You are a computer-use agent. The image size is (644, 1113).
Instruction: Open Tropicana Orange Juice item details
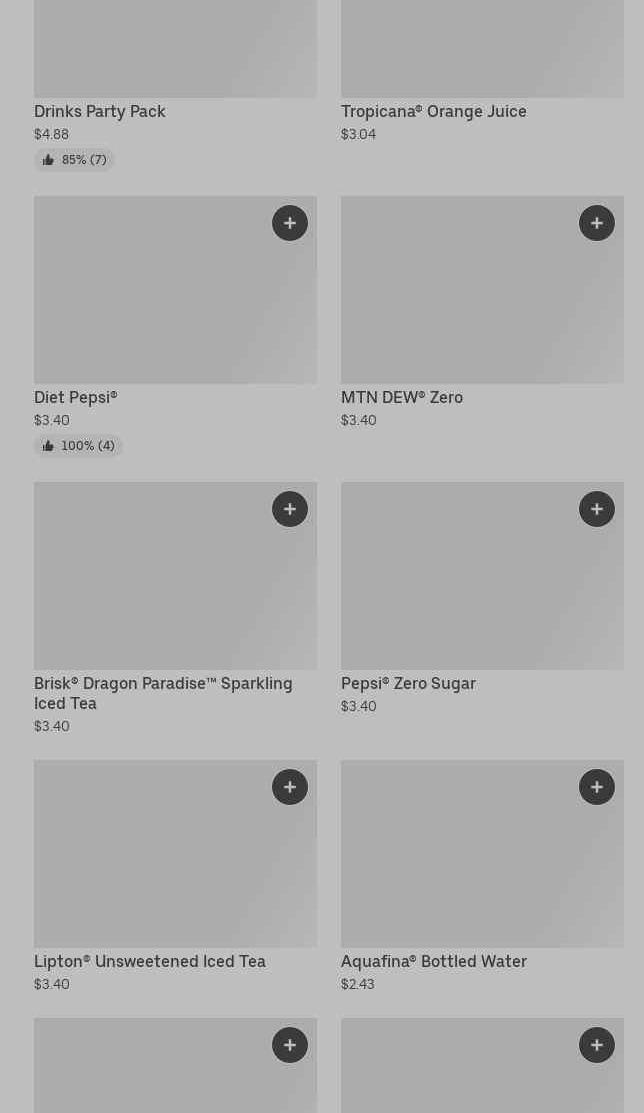(433, 112)
